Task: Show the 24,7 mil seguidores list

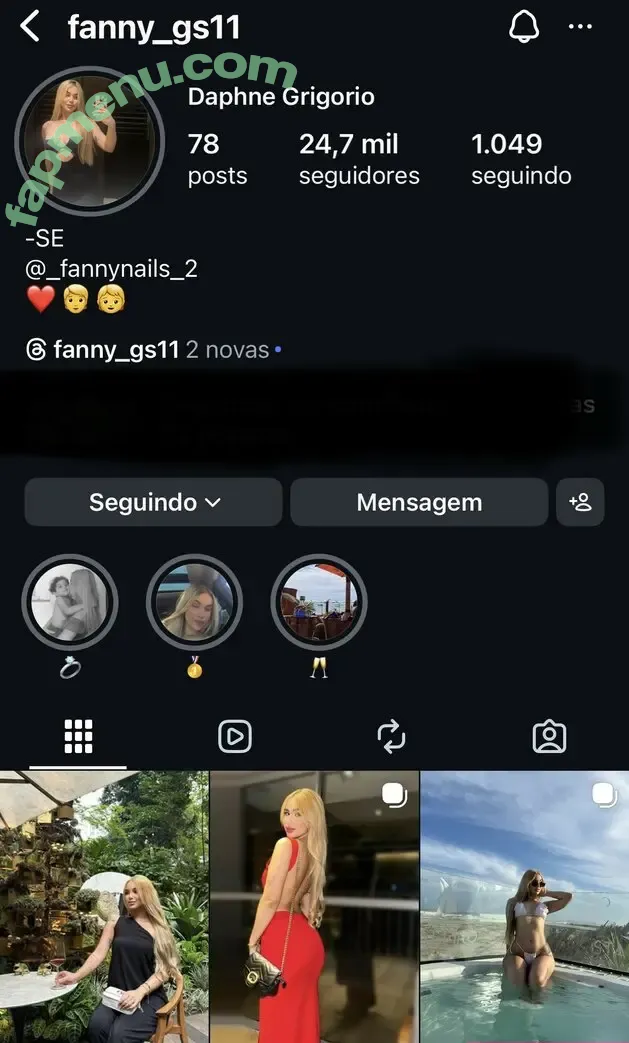Action: (359, 159)
